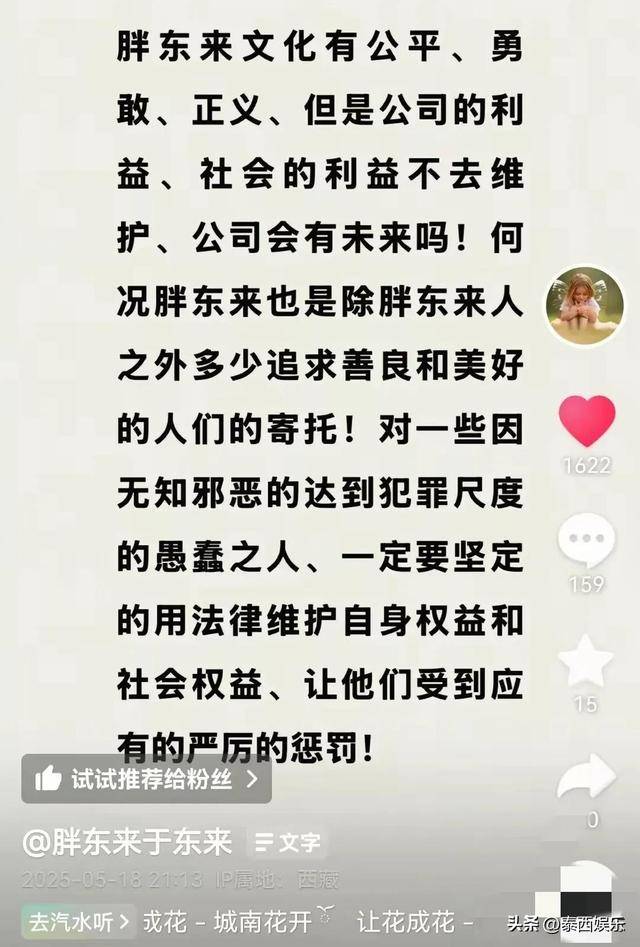
Task: Open the author's profile avatar
Action: [x=584, y=306]
